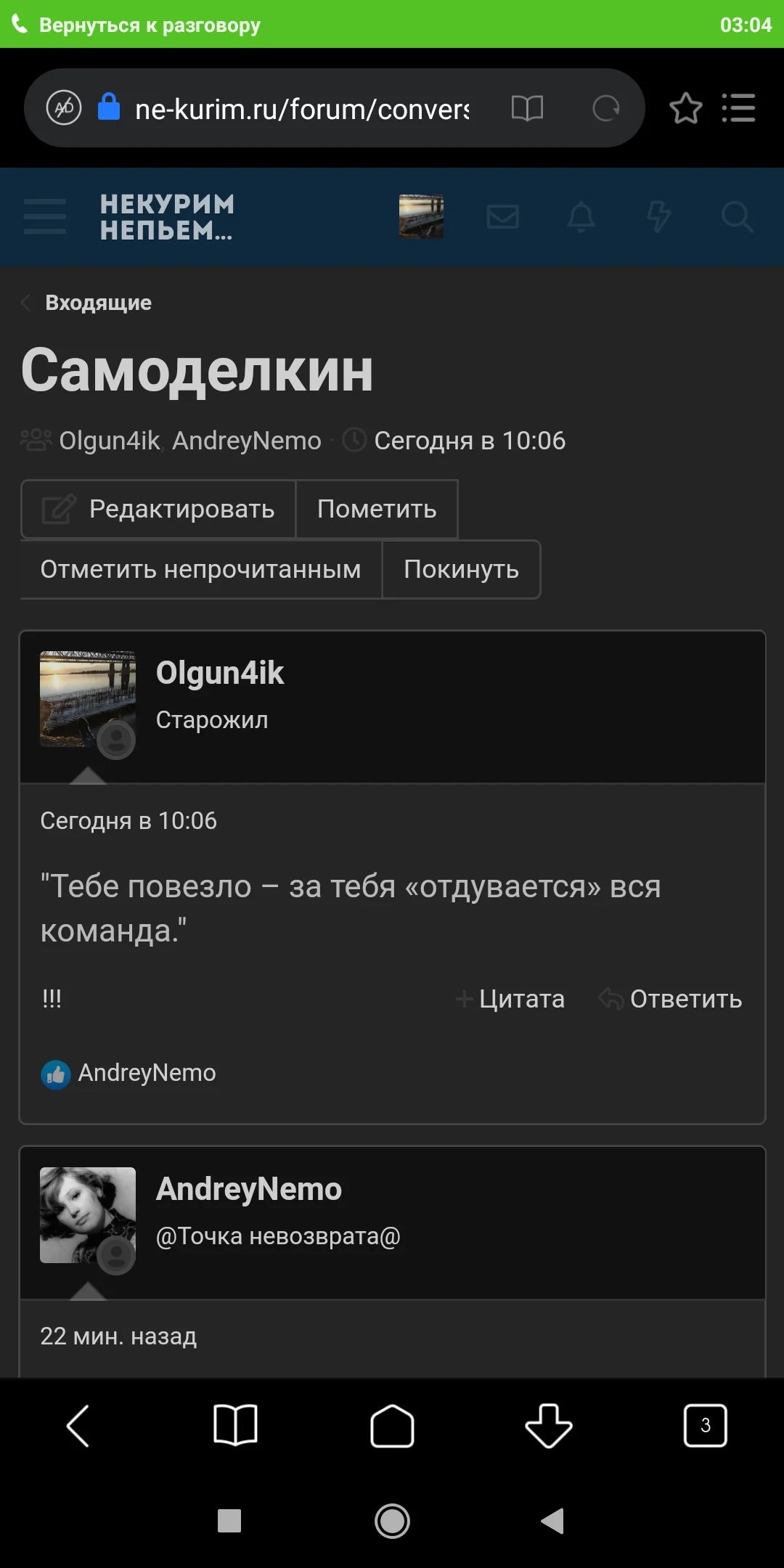The height and width of the screenshot is (1568, 784).
Task: Open downloads via the arrow icon in bottom bar
Action: tap(548, 1425)
